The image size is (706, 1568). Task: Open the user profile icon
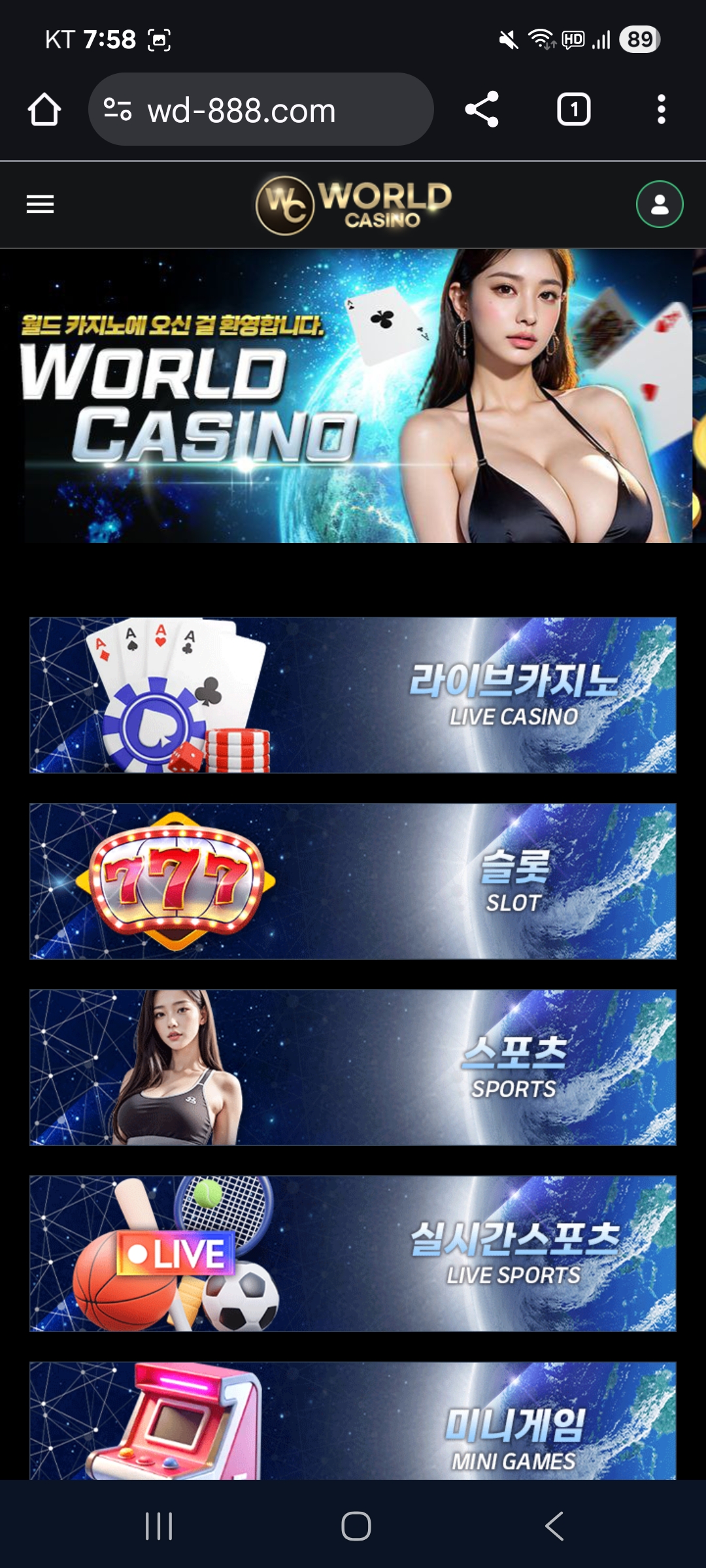tap(660, 204)
